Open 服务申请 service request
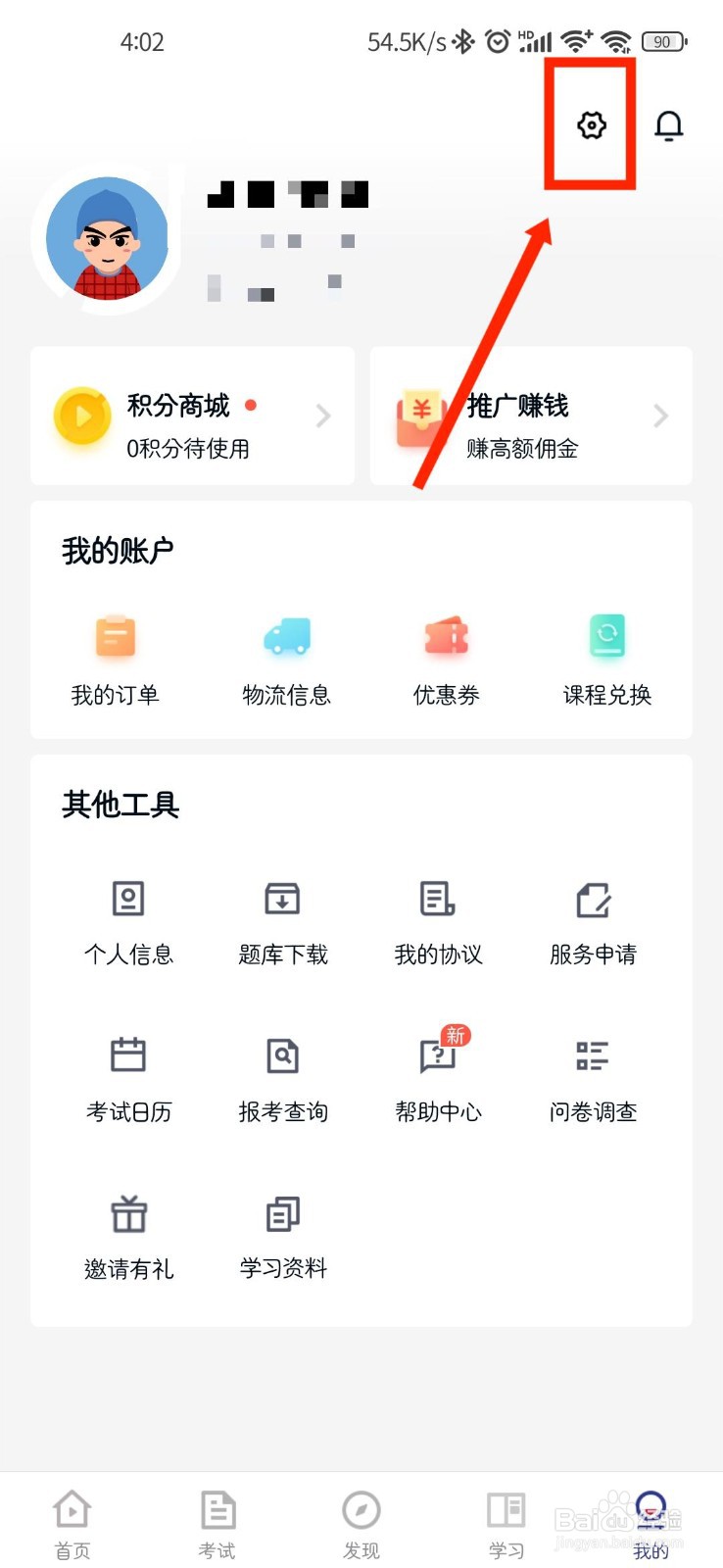The image size is (723, 1568). [x=593, y=919]
